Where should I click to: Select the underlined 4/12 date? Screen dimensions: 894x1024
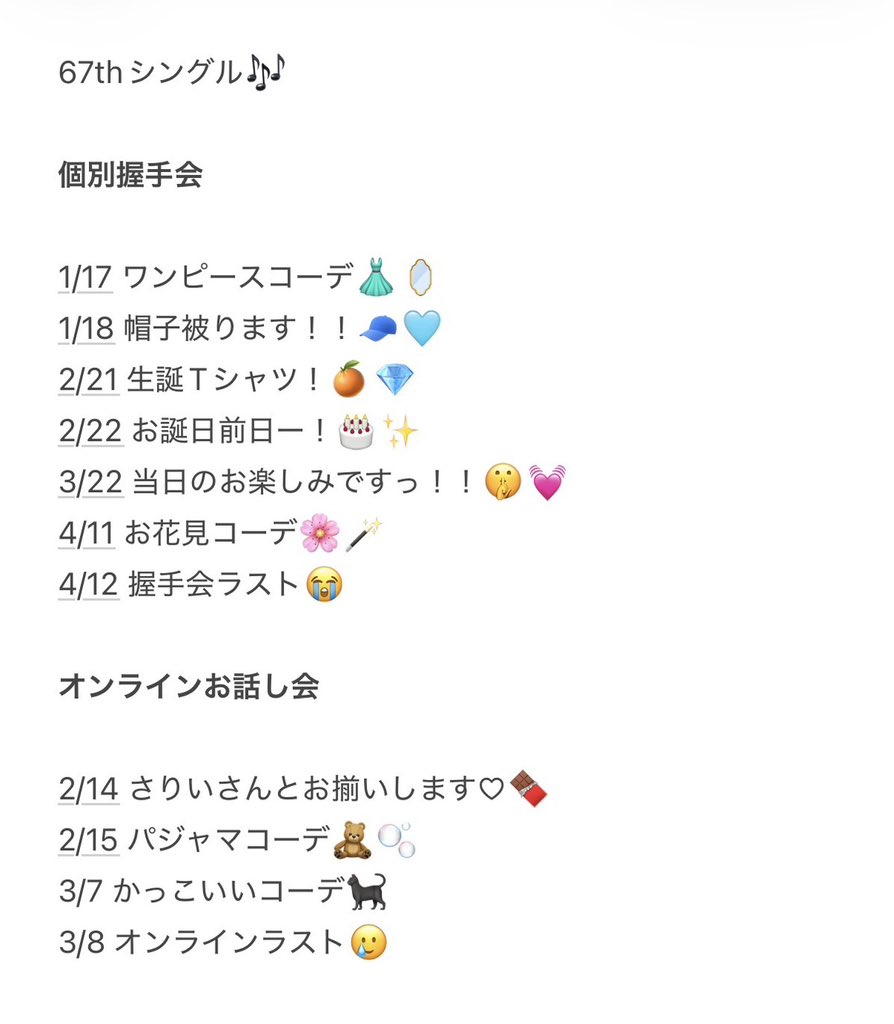[88, 584]
